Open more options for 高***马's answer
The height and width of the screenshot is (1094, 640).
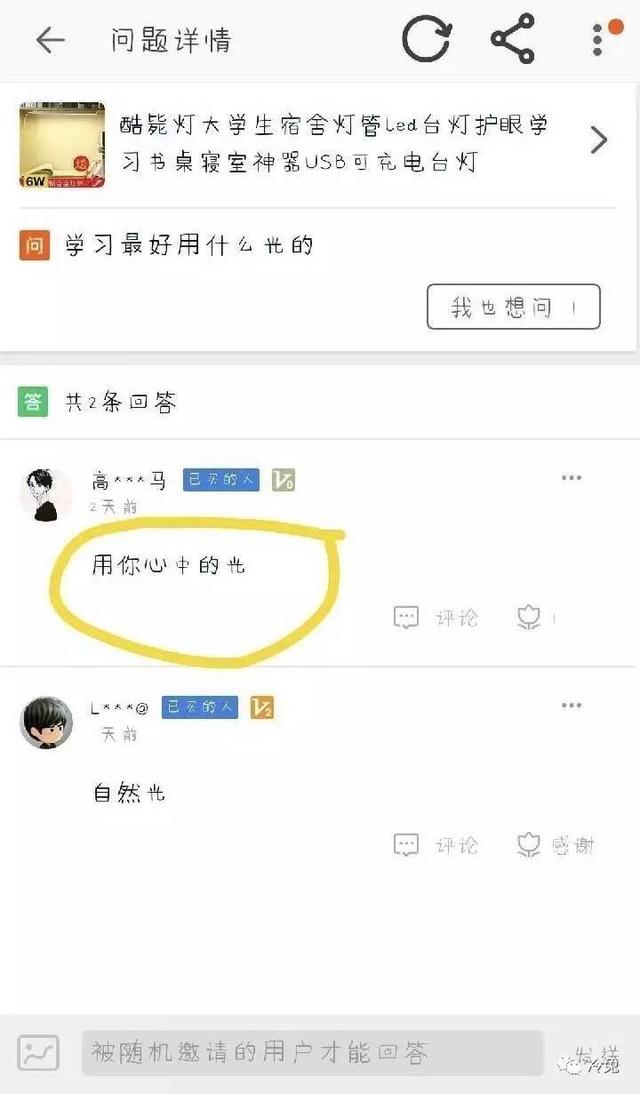[571, 478]
